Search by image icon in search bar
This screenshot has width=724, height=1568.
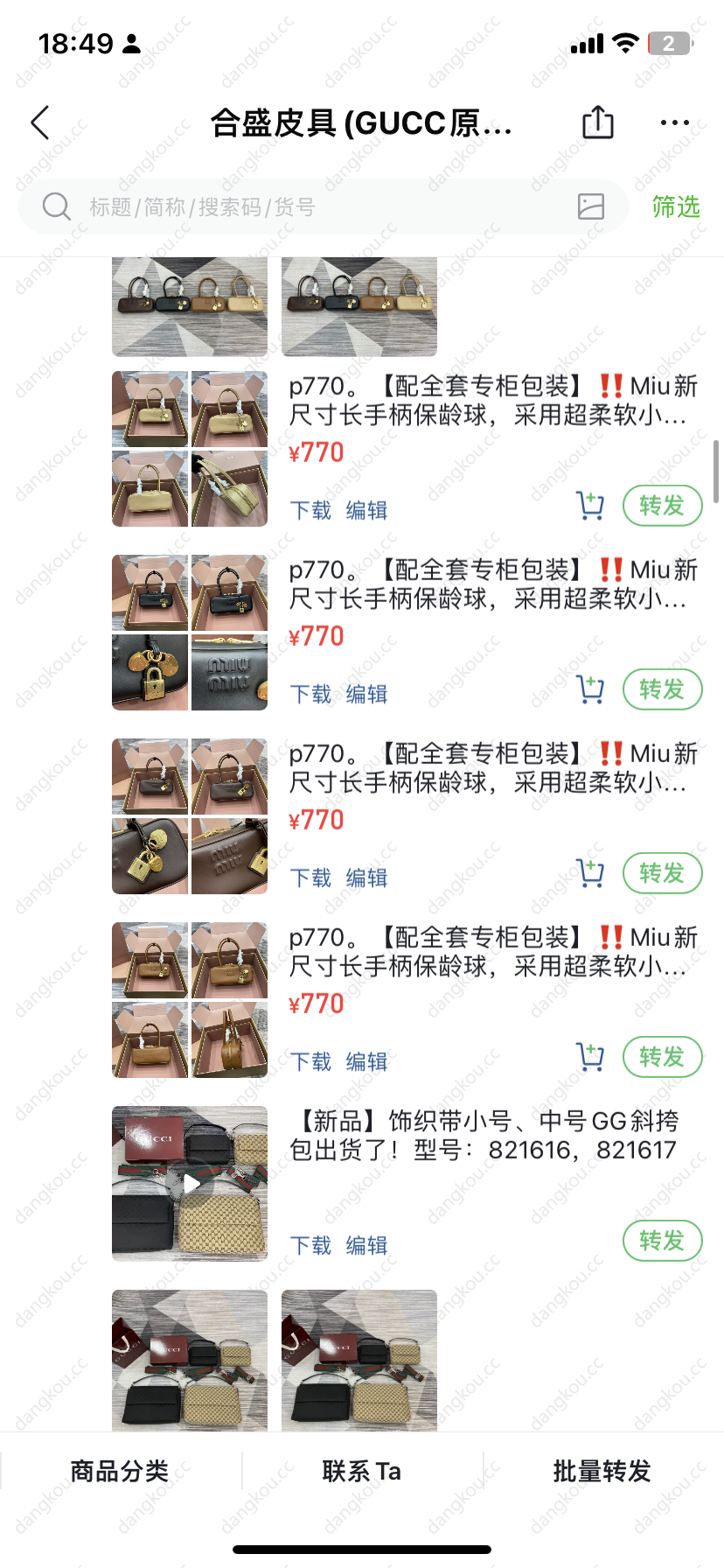591,206
